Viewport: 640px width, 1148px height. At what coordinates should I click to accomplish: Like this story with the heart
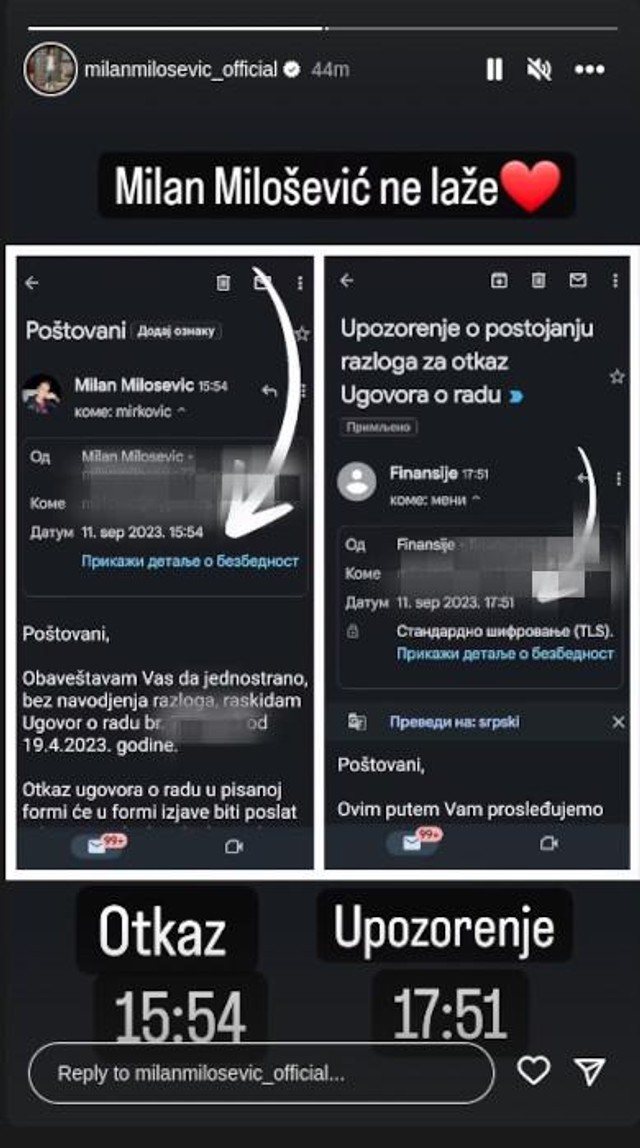pyautogui.click(x=534, y=1071)
